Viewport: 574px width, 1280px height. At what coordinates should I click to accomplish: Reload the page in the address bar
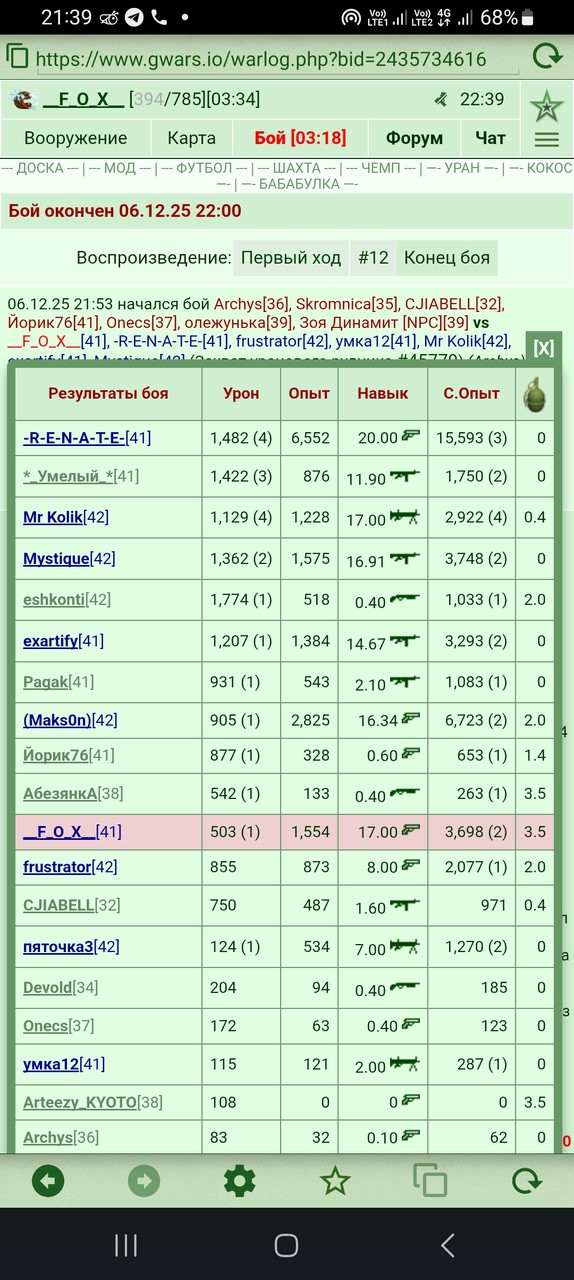pyautogui.click(x=546, y=57)
